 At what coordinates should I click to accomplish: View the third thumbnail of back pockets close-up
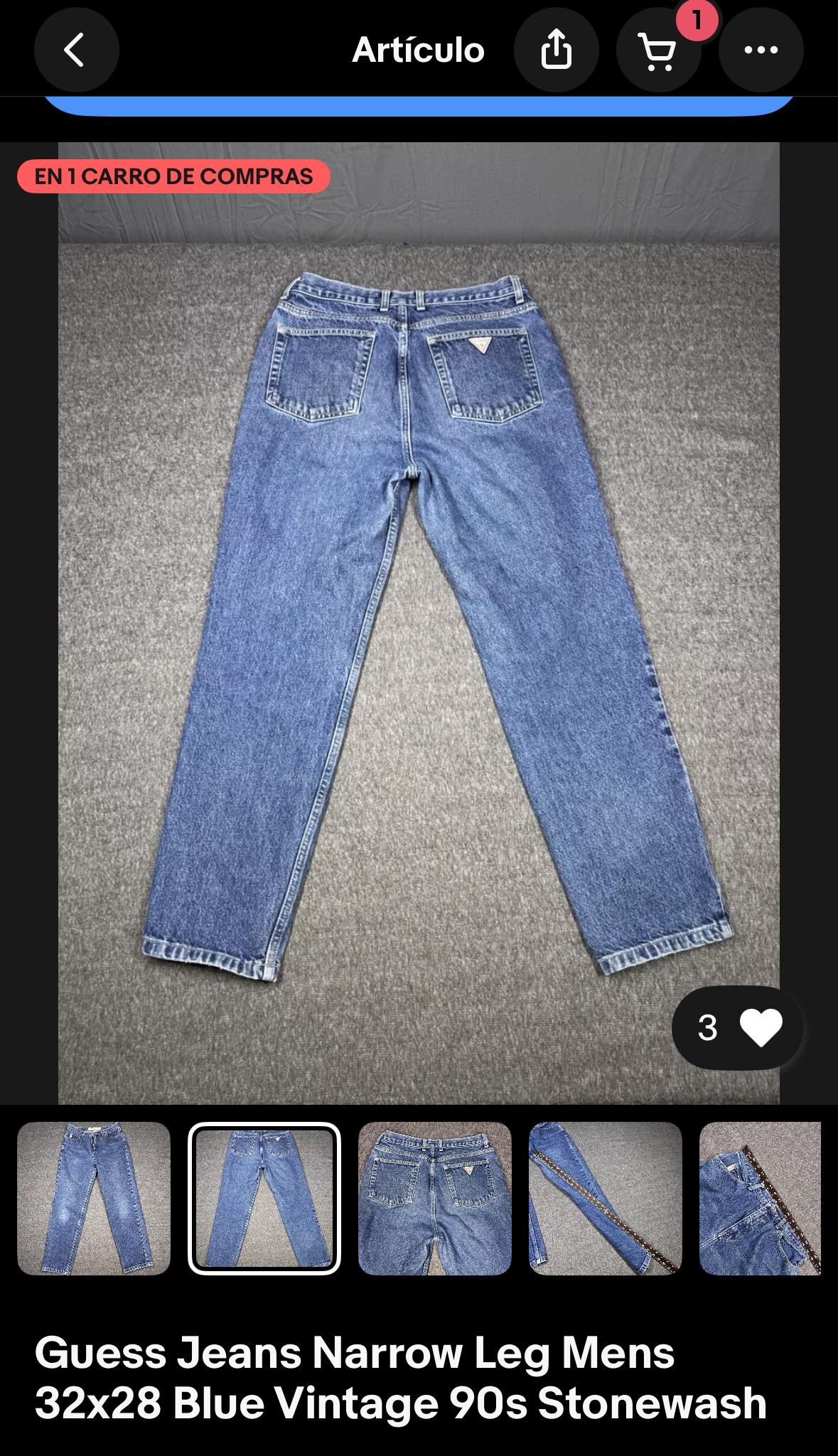(x=435, y=1199)
